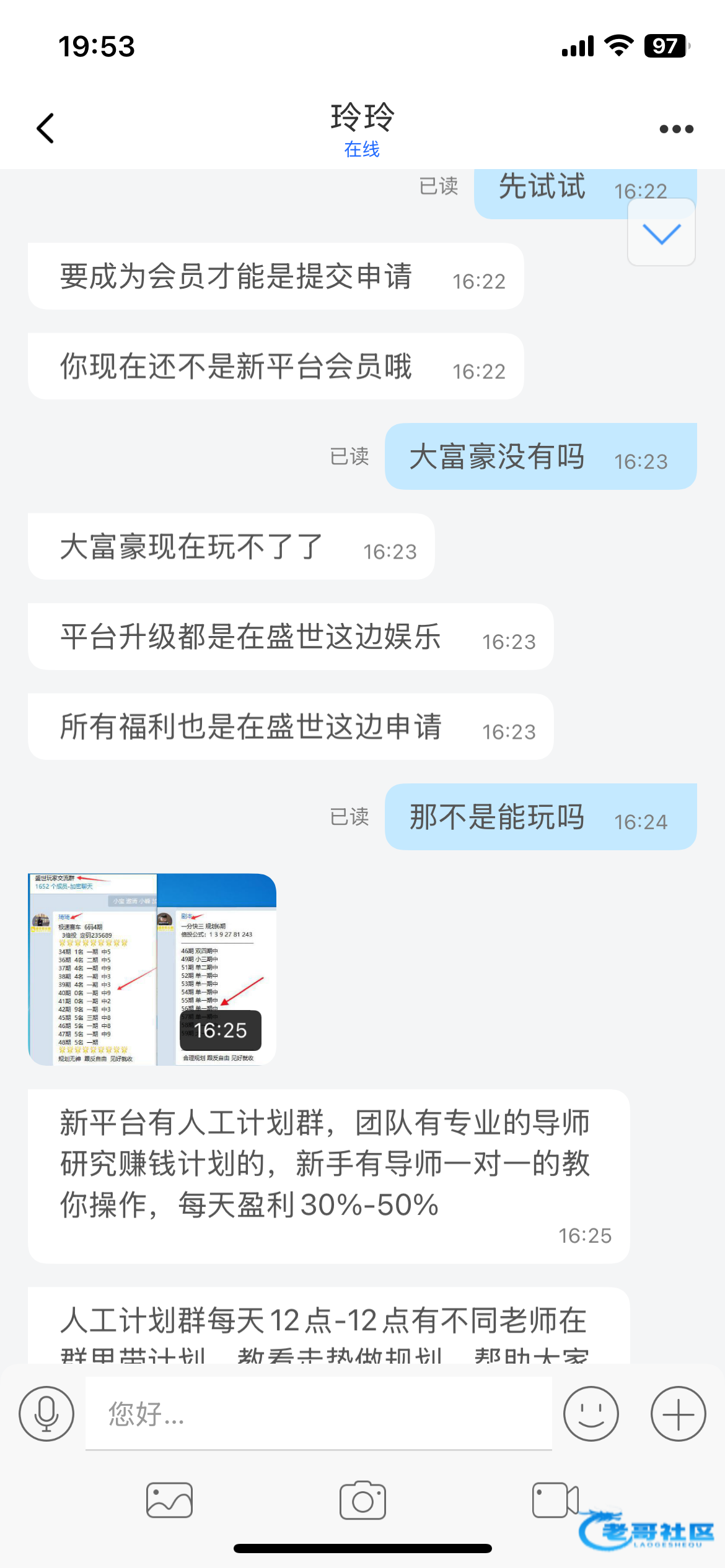Open the emoji picker

click(591, 1414)
